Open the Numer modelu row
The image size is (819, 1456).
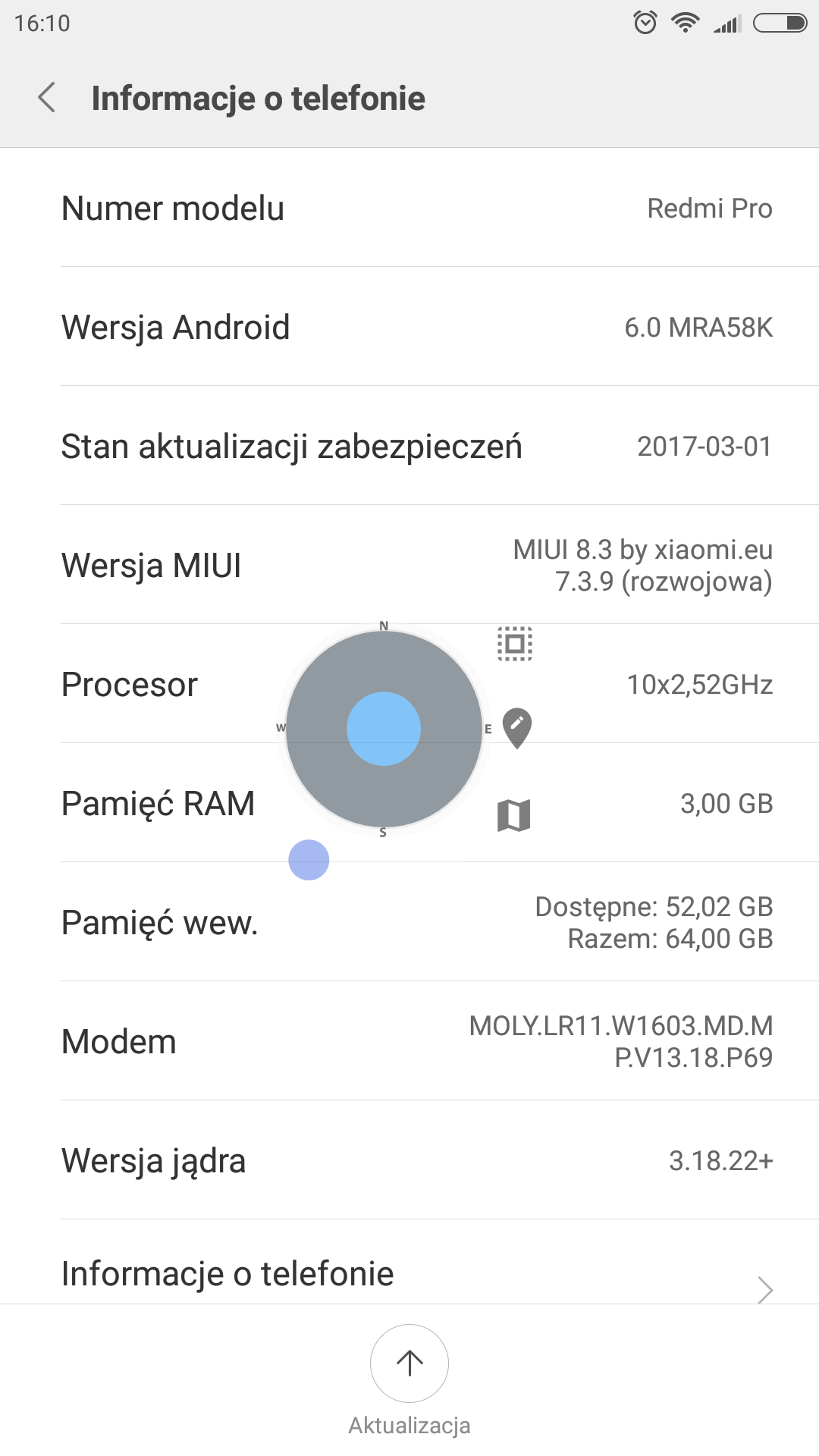(x=409, y=208)
